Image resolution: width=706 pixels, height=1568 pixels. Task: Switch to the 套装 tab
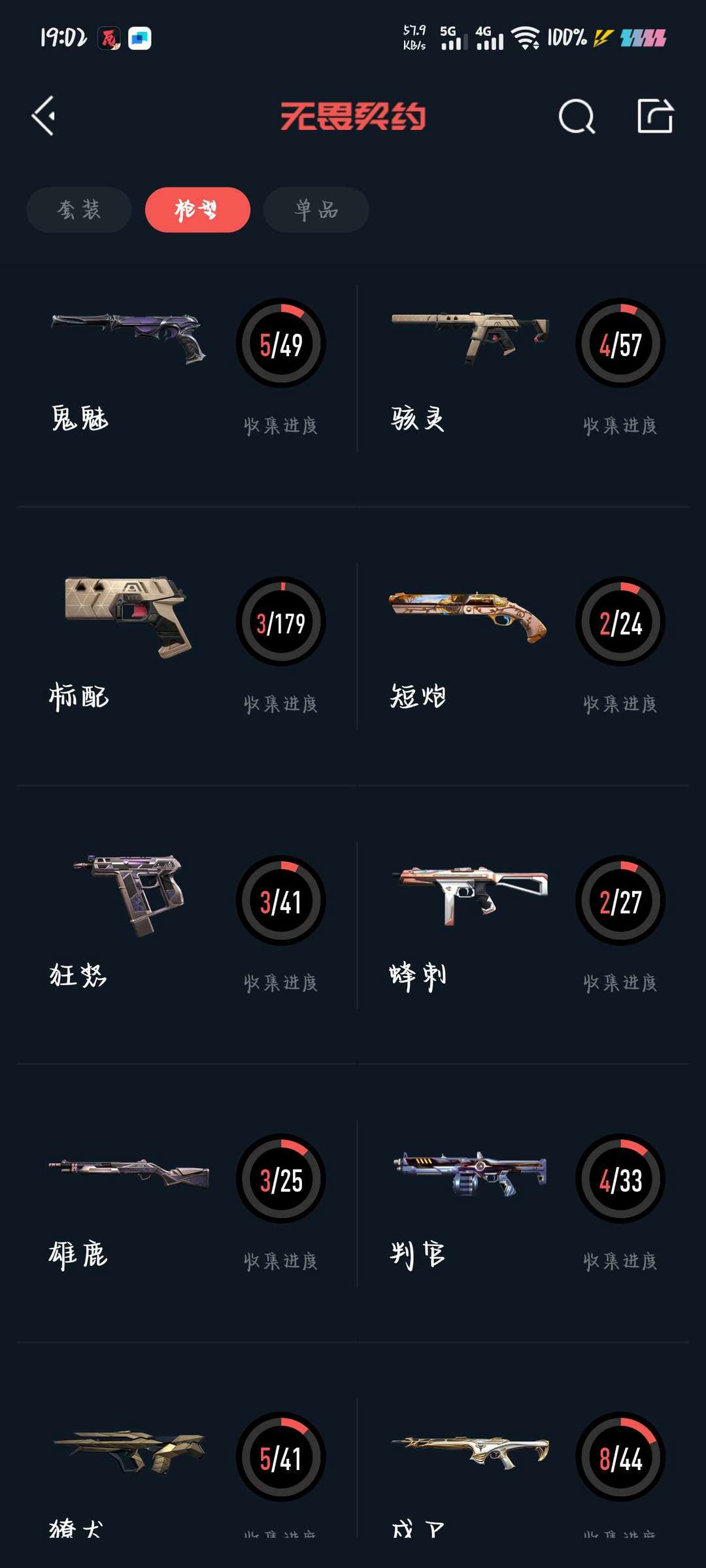[79, 210]
